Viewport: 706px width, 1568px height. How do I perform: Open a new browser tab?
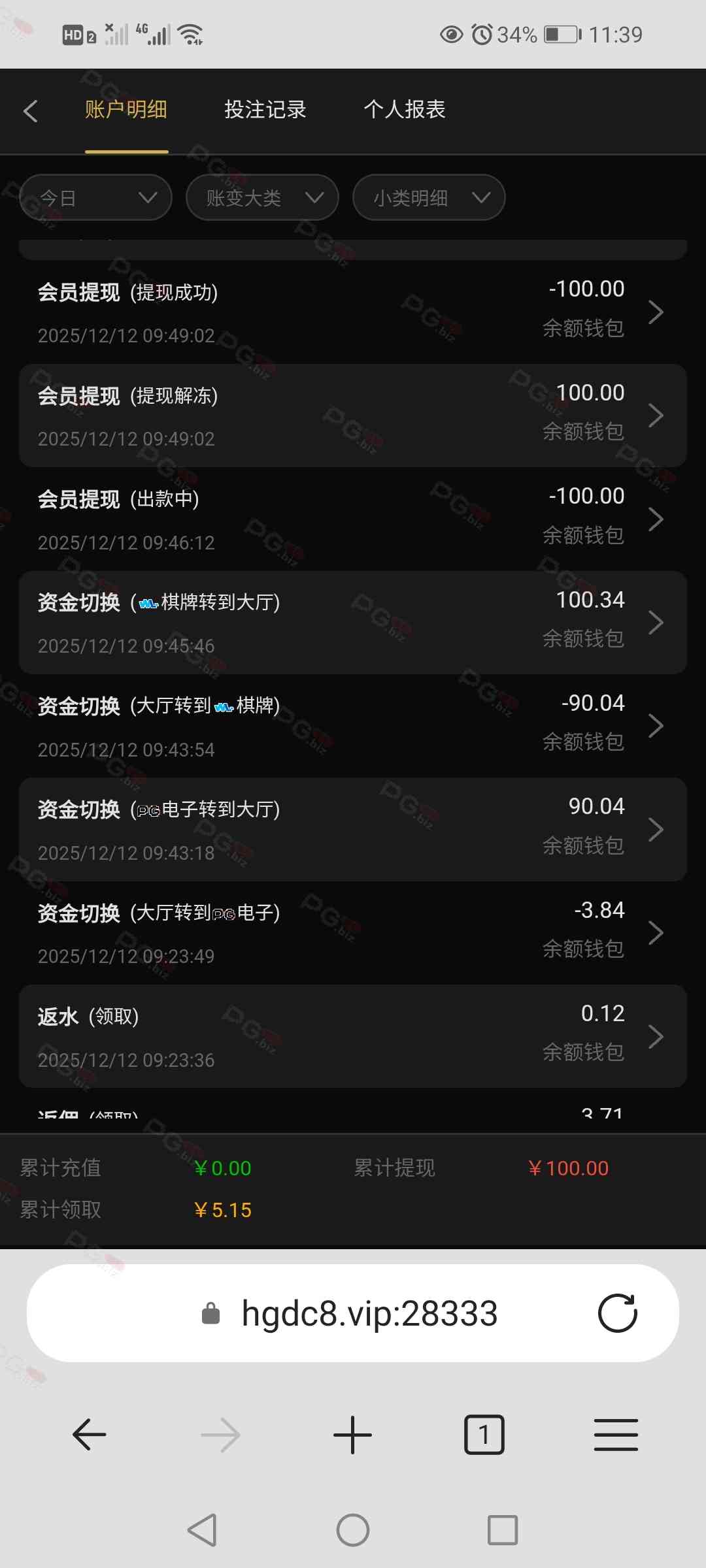pyautogui.click(x=352, y=1435)
